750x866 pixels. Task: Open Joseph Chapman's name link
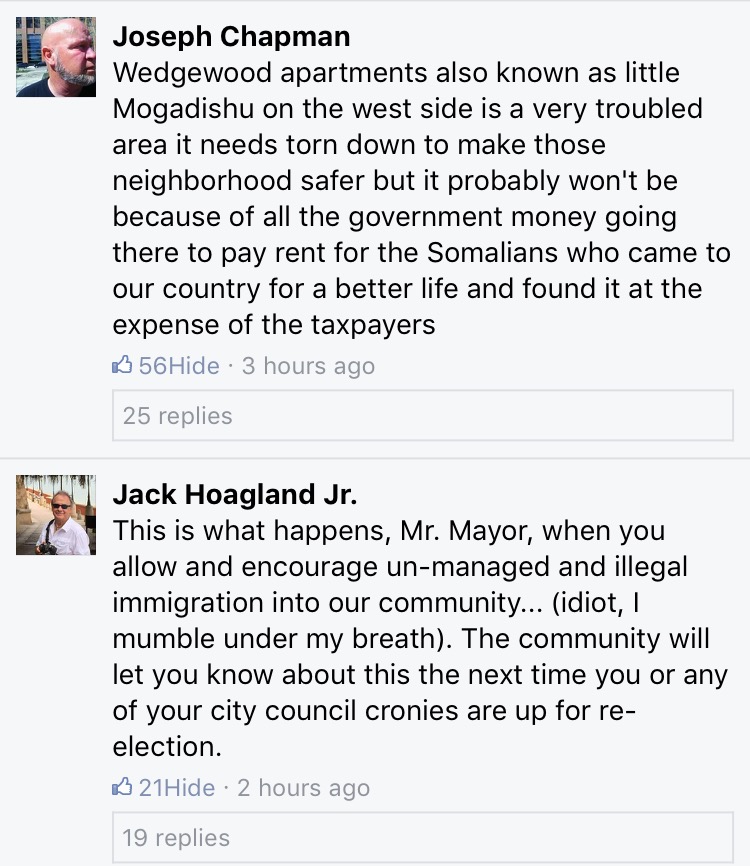(231, 37)
